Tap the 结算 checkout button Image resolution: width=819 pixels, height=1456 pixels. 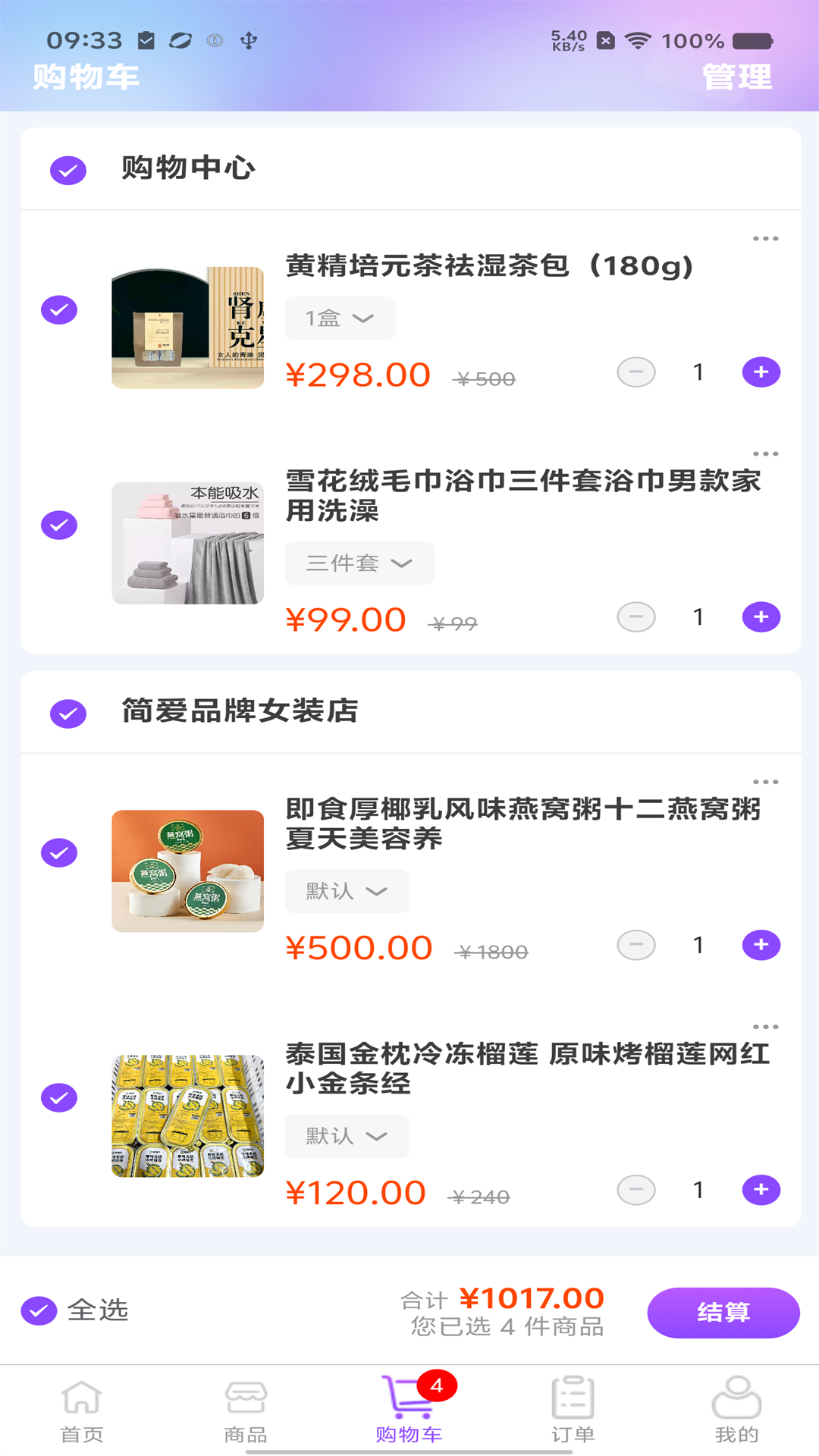coord(723,1312)
